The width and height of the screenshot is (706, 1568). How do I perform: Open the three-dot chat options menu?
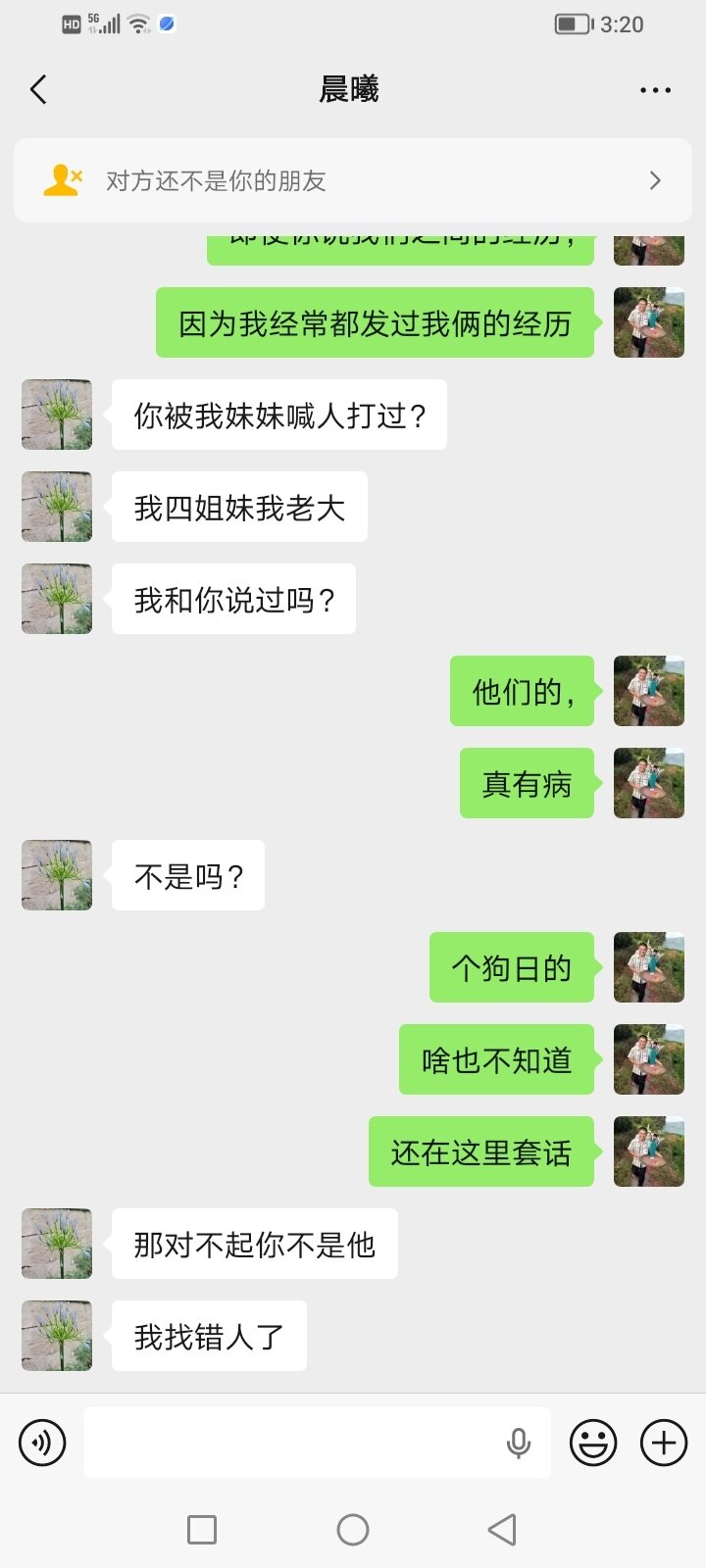click(x=655, y=90)
